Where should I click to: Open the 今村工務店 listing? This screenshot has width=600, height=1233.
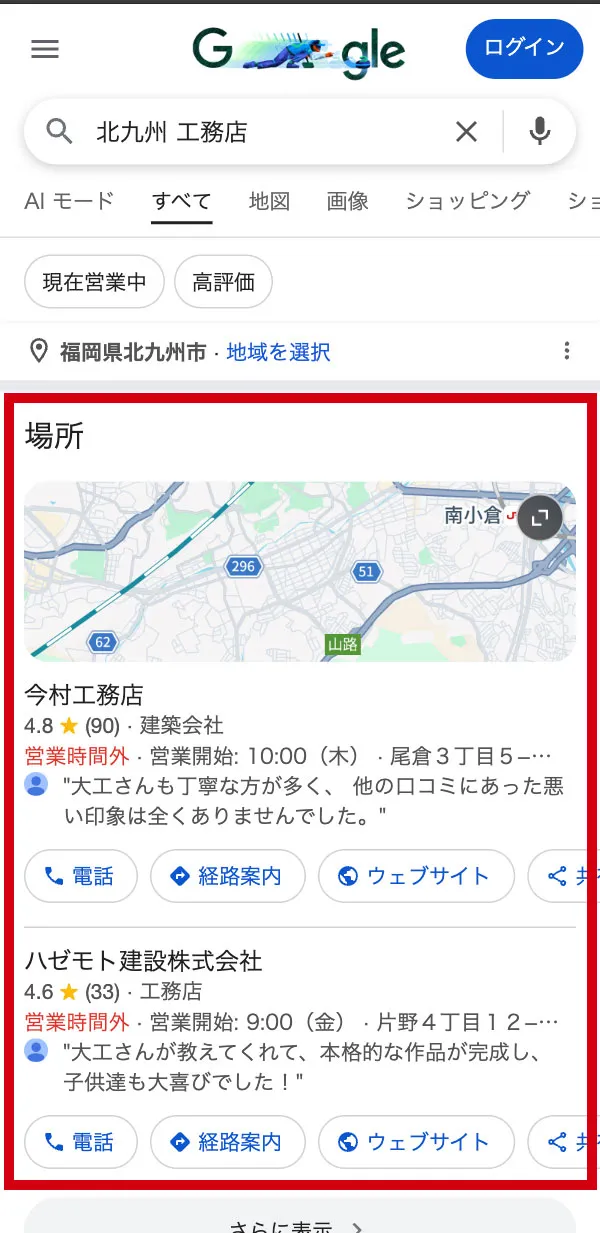pos(84,695)
